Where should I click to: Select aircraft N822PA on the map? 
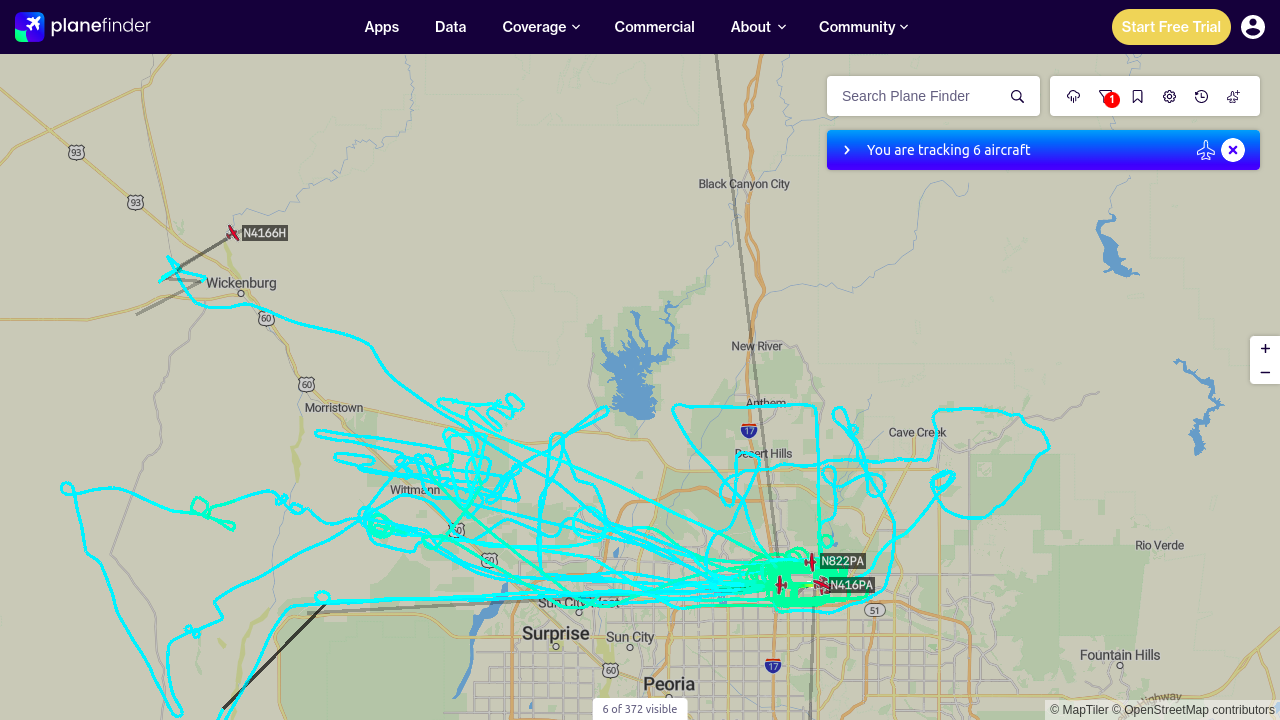810,561
